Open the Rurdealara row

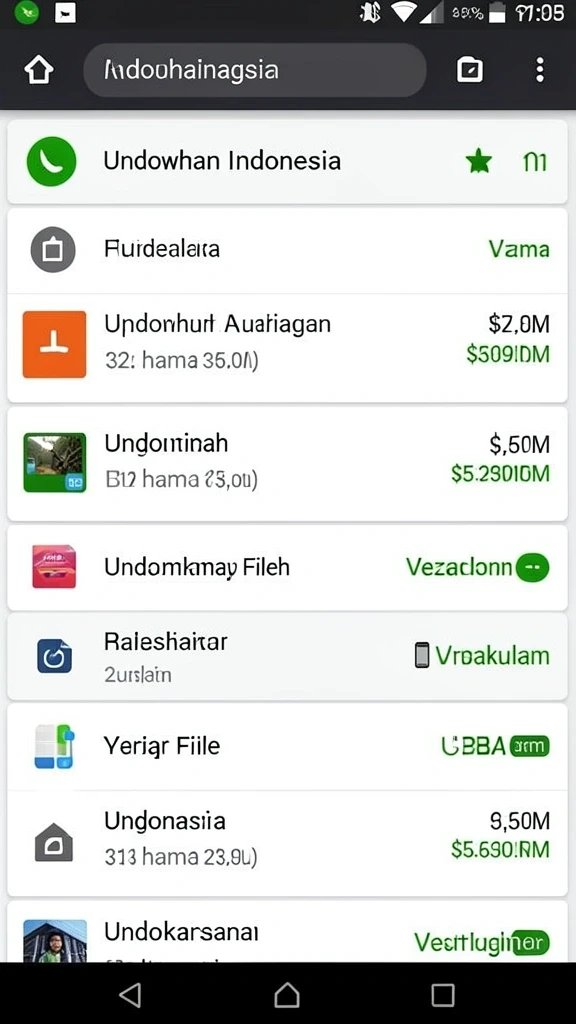[x=287, y=250]
